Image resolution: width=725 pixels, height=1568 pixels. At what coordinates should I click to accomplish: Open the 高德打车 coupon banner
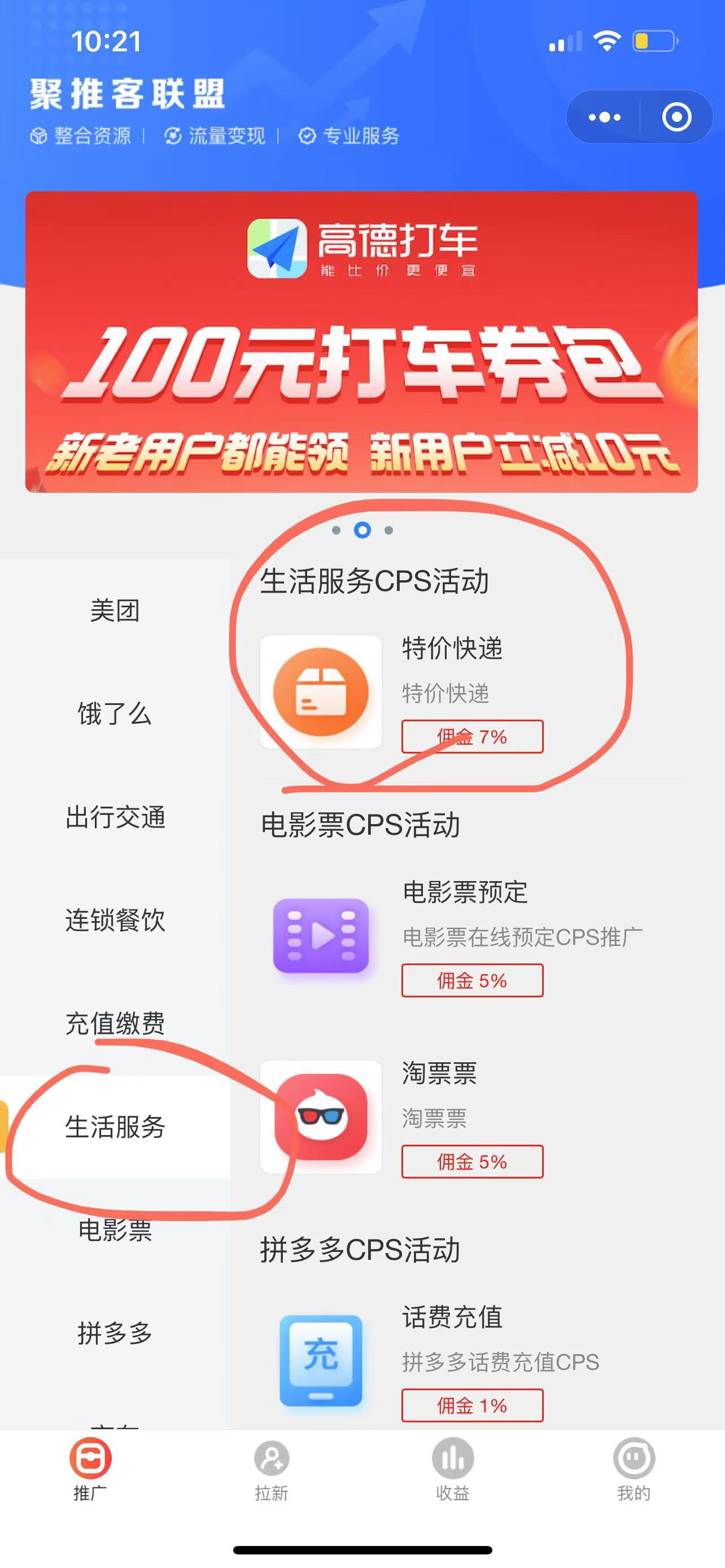pyautogui.click(x=361, y=341)
